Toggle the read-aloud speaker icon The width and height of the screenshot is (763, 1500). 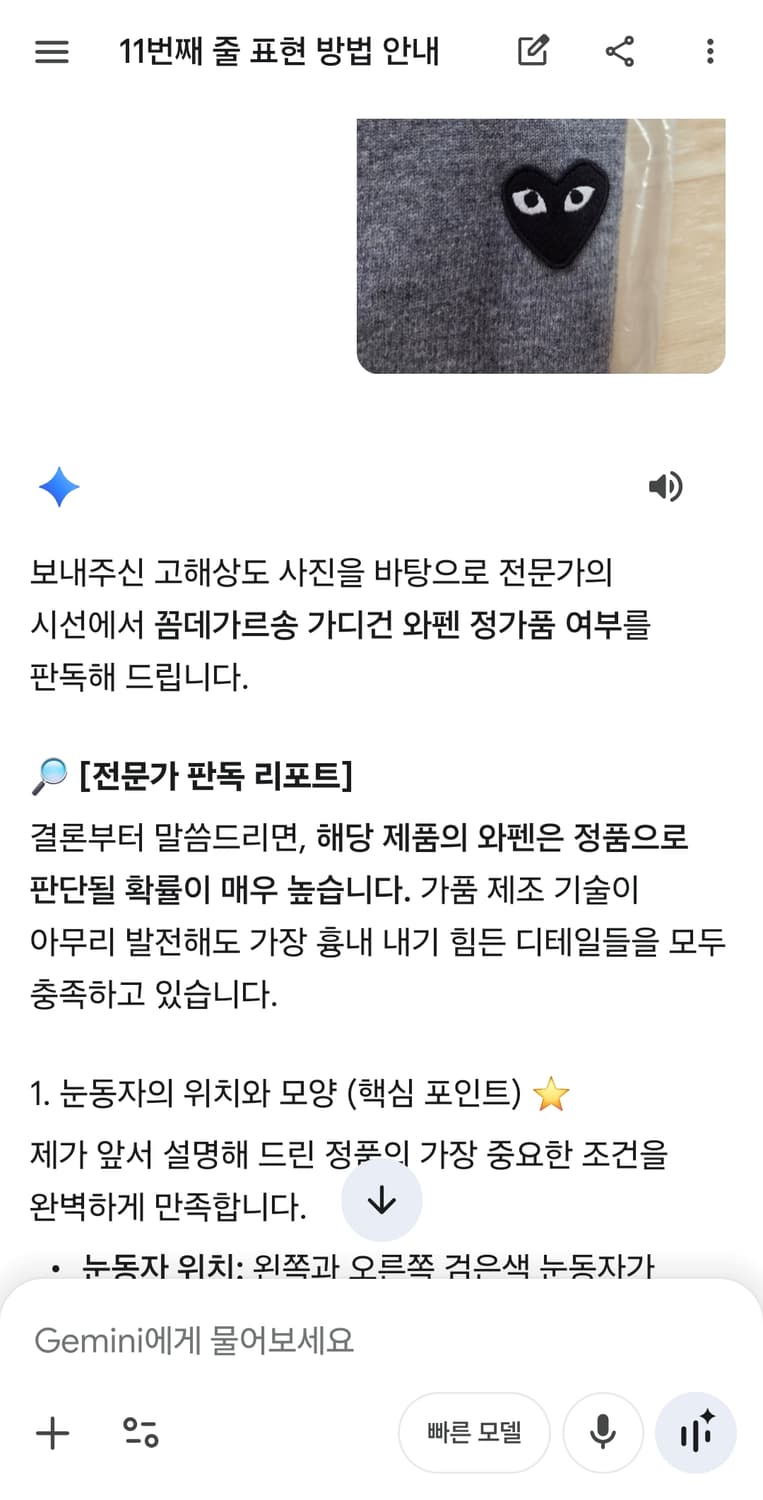(666, 487)
